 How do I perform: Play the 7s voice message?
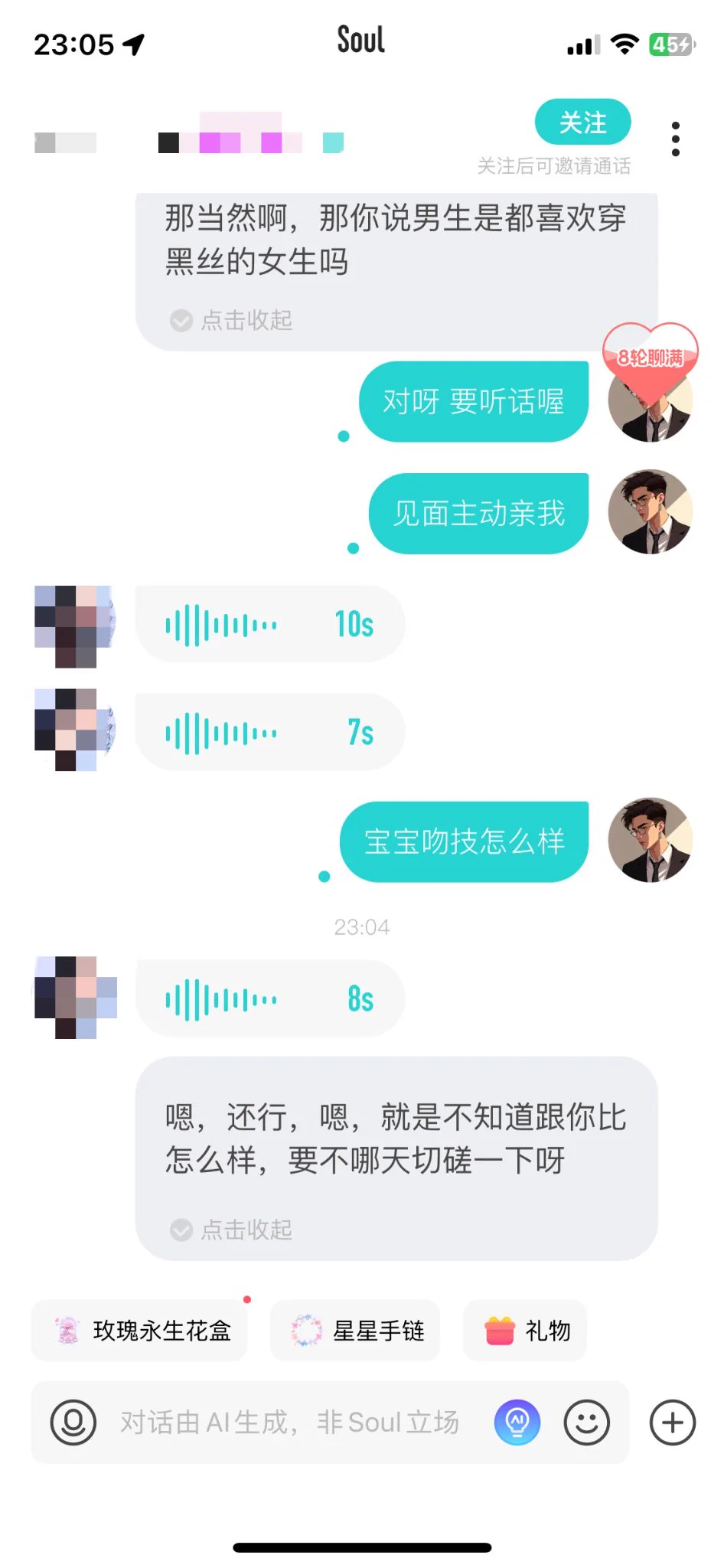pos(269,733)
